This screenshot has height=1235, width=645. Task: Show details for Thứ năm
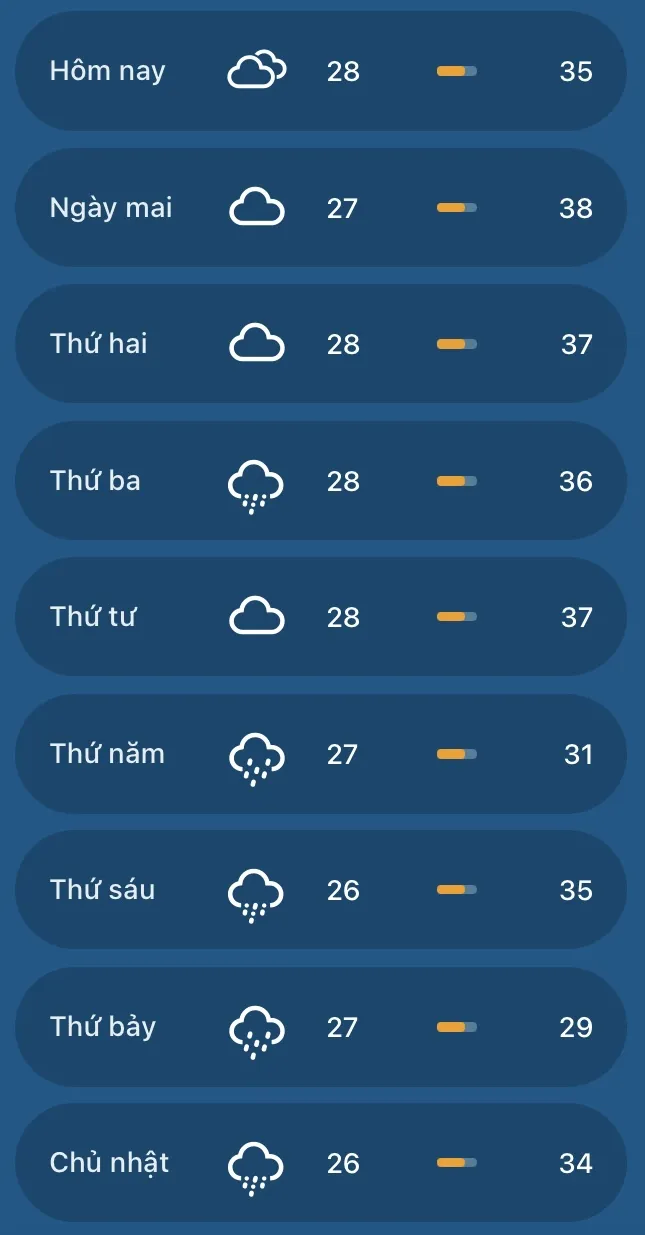(x=320, y=754)
